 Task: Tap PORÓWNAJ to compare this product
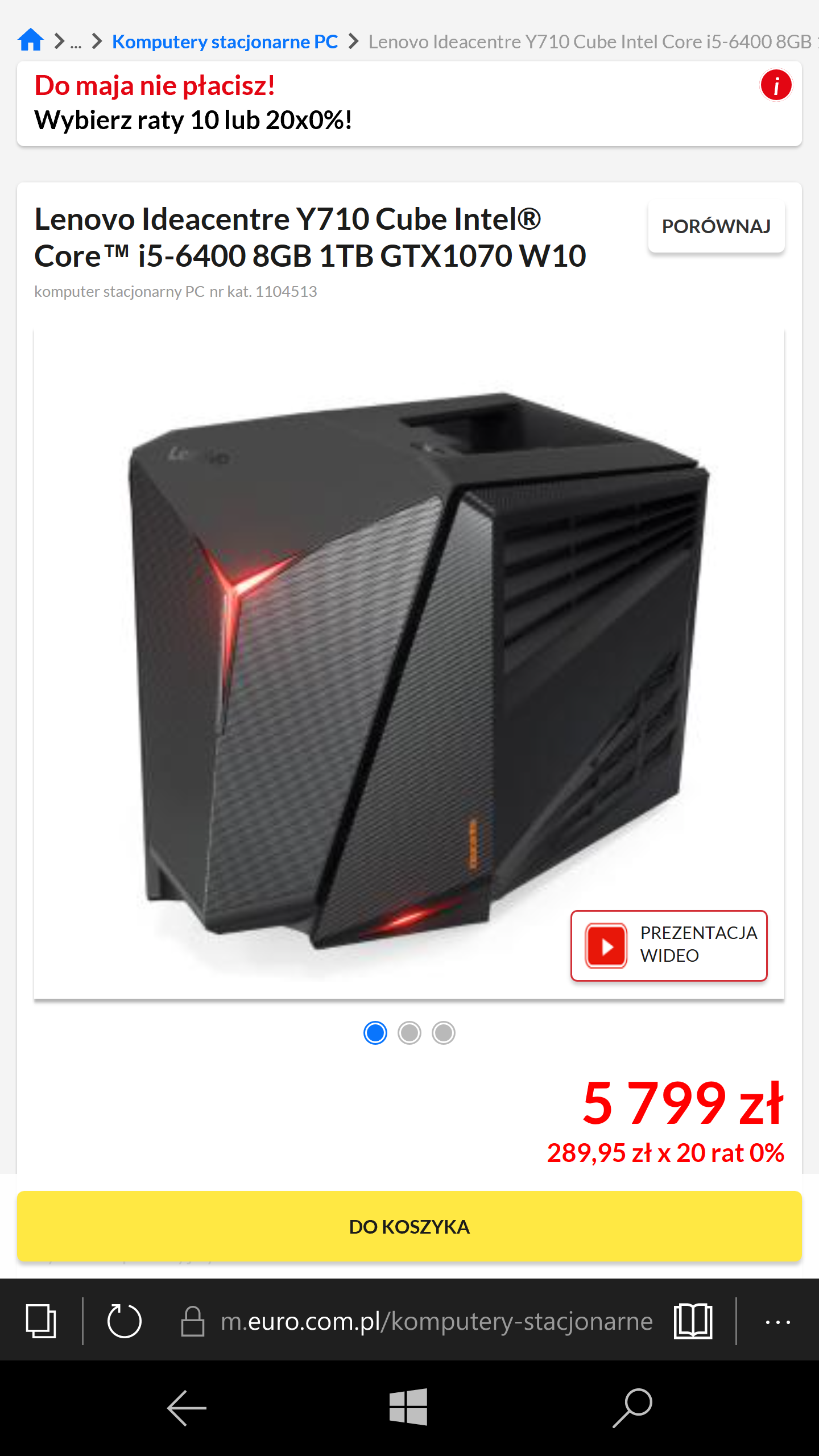coord(716,226)
